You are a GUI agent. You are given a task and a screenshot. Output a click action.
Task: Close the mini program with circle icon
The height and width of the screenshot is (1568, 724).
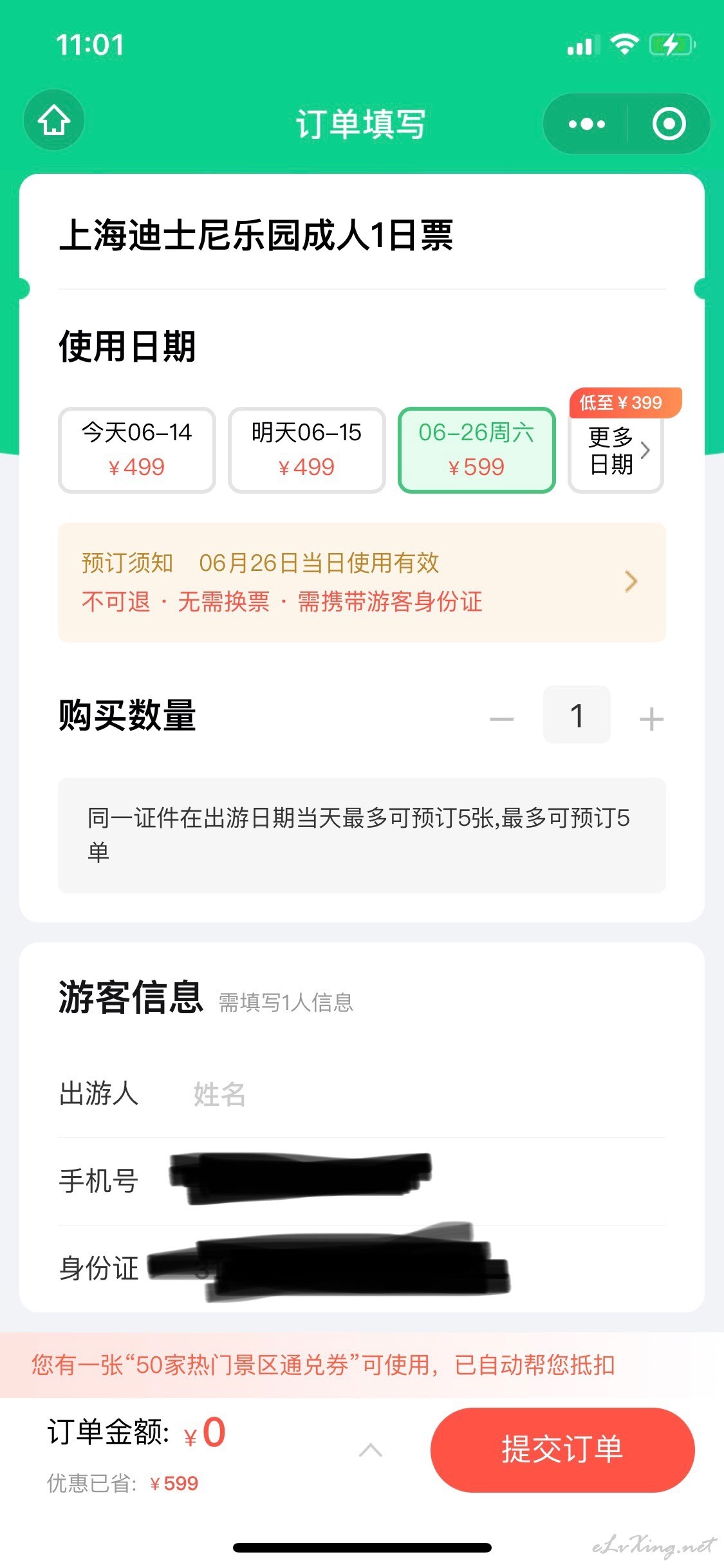coord(669,124)
